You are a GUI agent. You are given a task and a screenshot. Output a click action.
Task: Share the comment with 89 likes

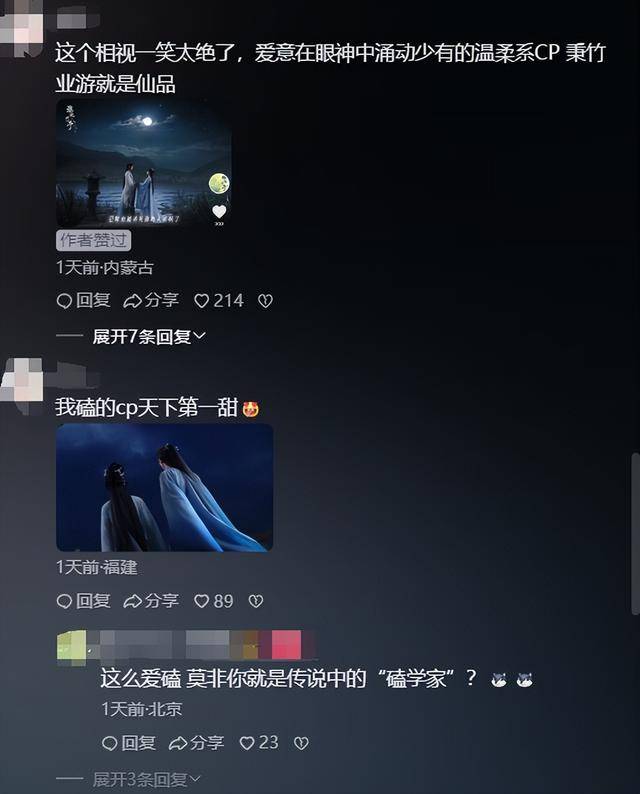tap(151, 601)
